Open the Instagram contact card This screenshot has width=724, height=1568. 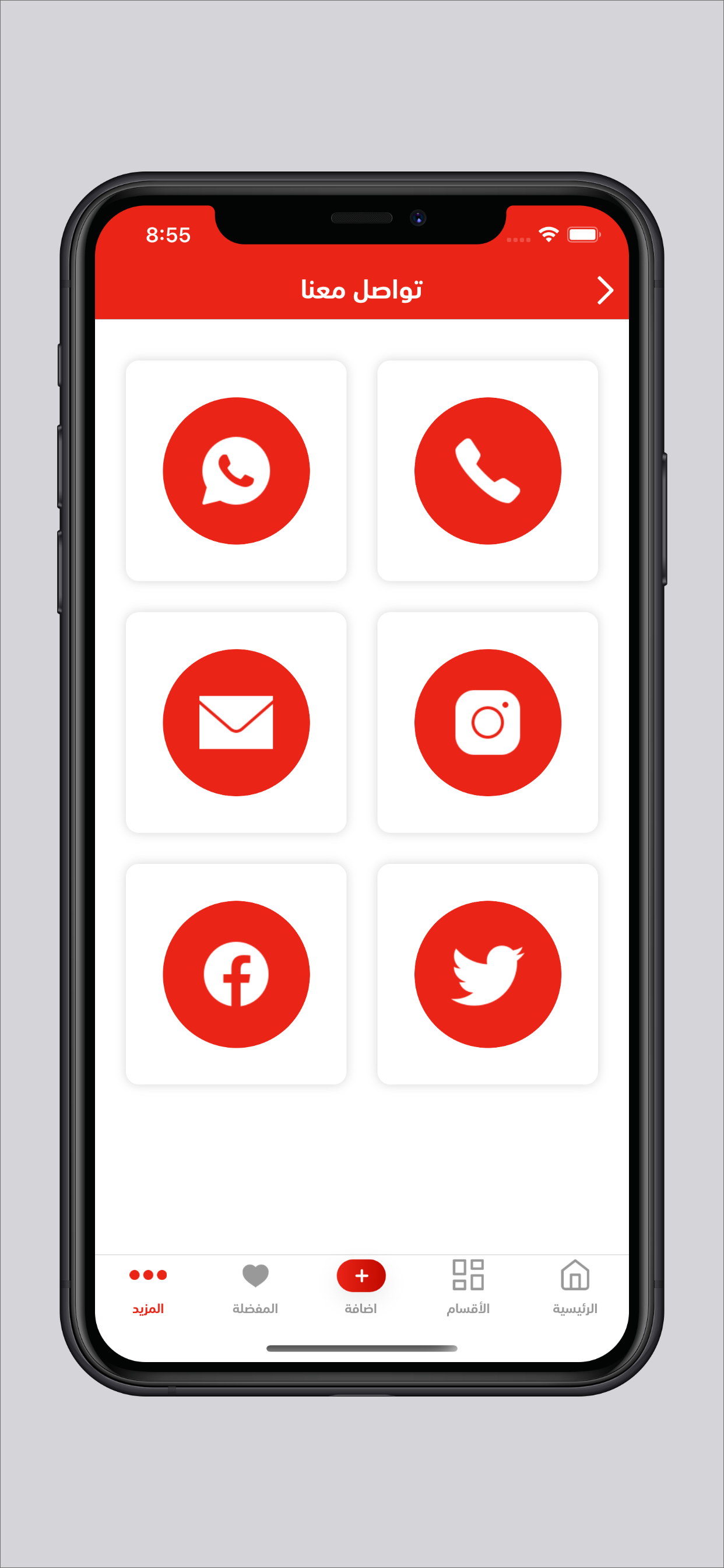point(487,722)
